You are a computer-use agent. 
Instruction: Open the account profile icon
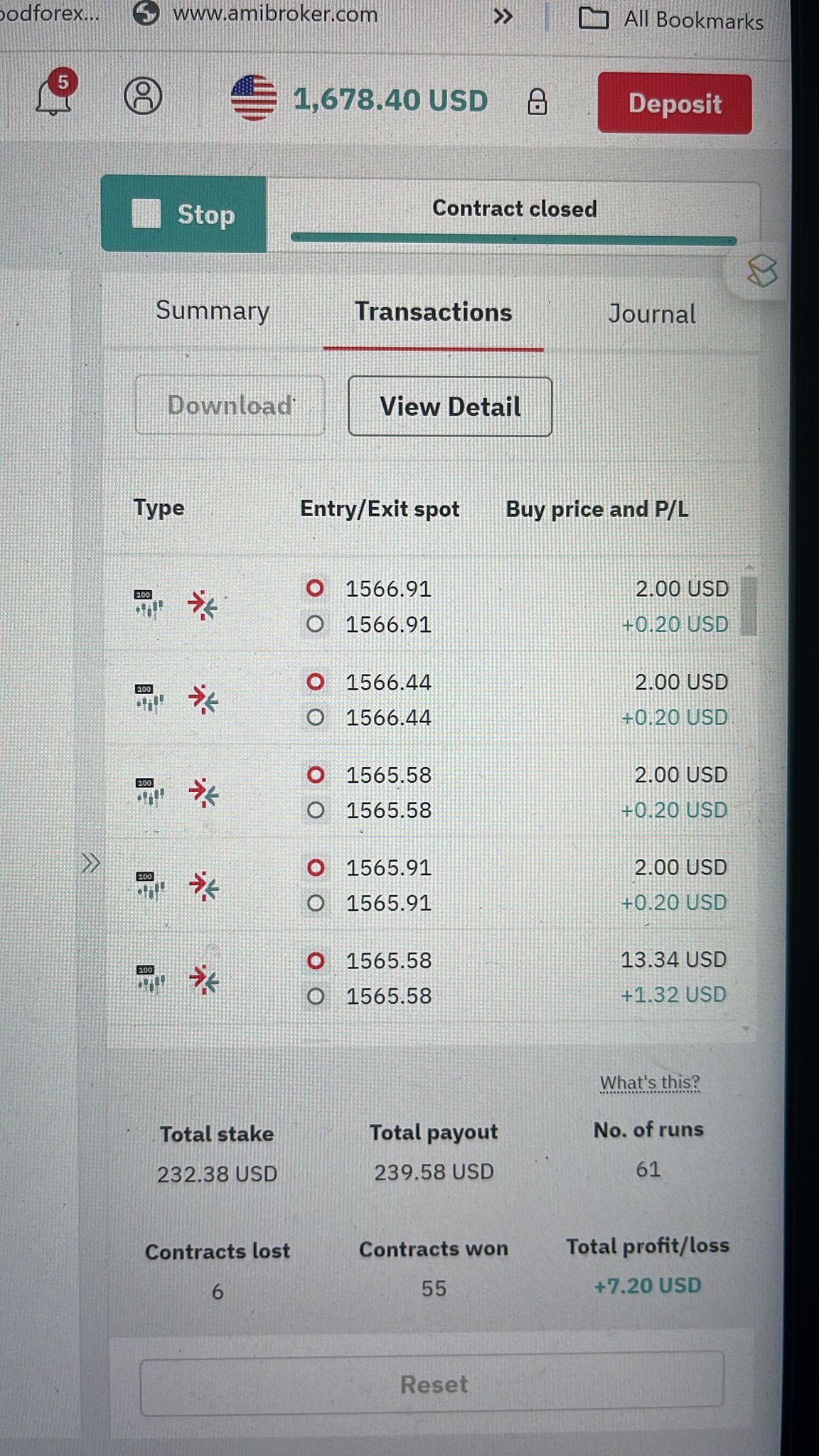pos(143,96)
